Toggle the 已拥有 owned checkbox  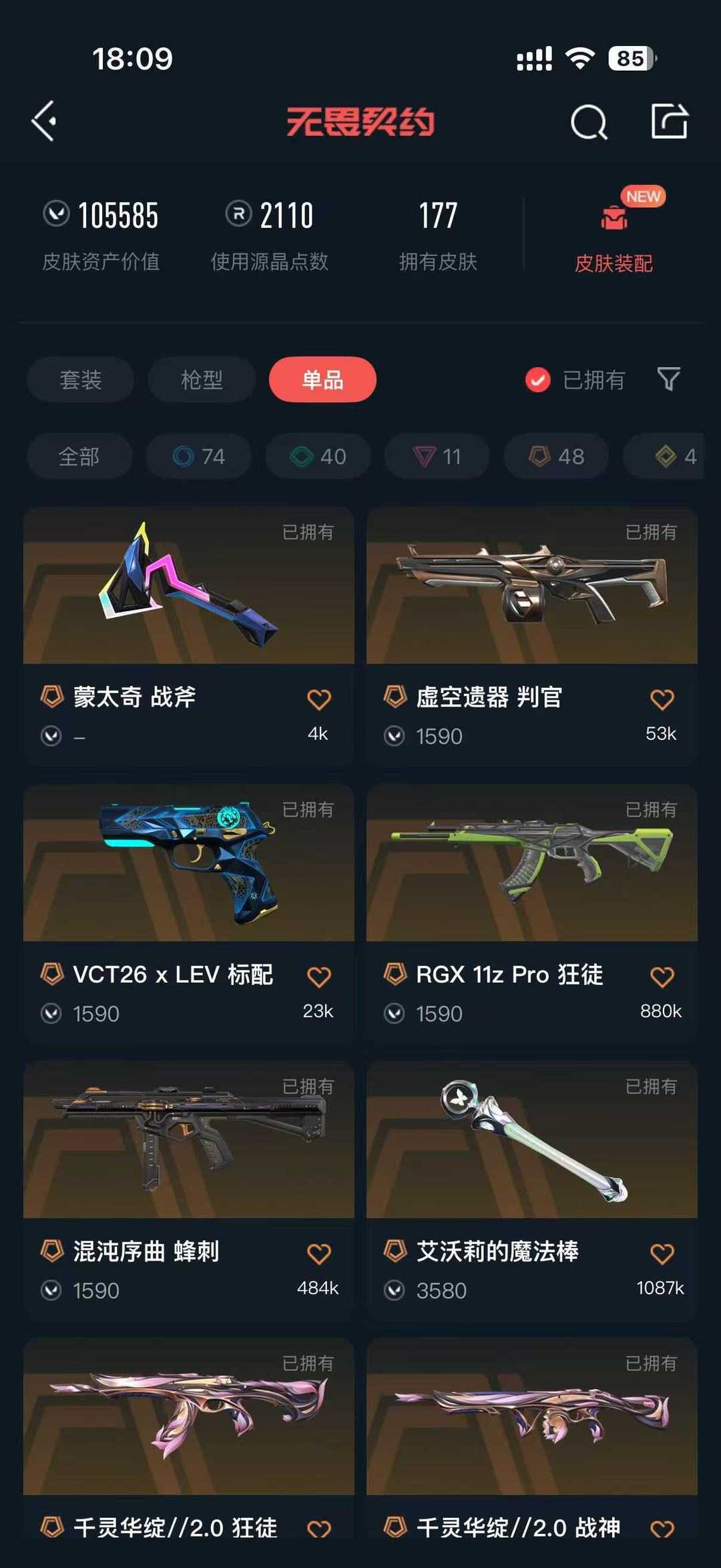point(538,380)
